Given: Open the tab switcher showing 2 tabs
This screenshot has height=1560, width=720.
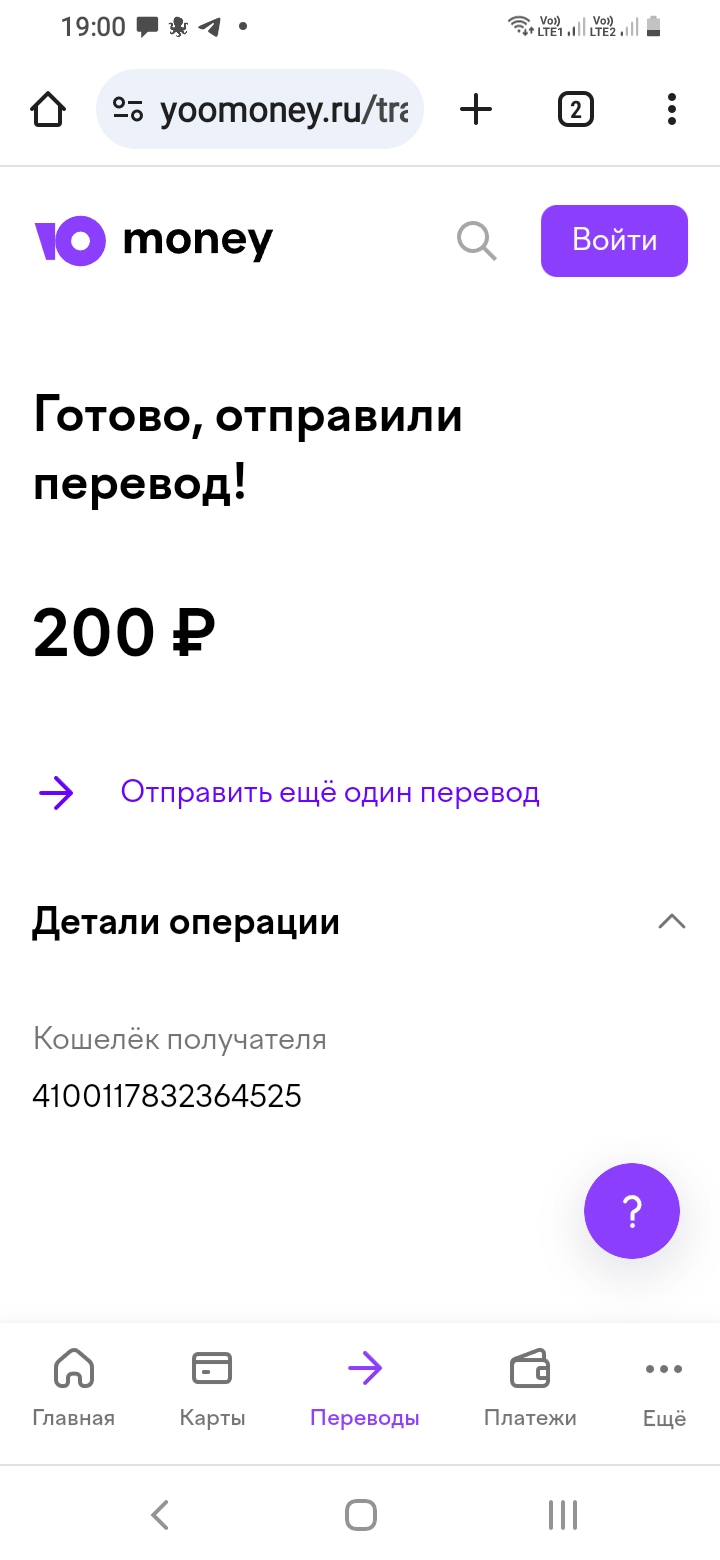Looking at the screenshot, I should [576, 110].
